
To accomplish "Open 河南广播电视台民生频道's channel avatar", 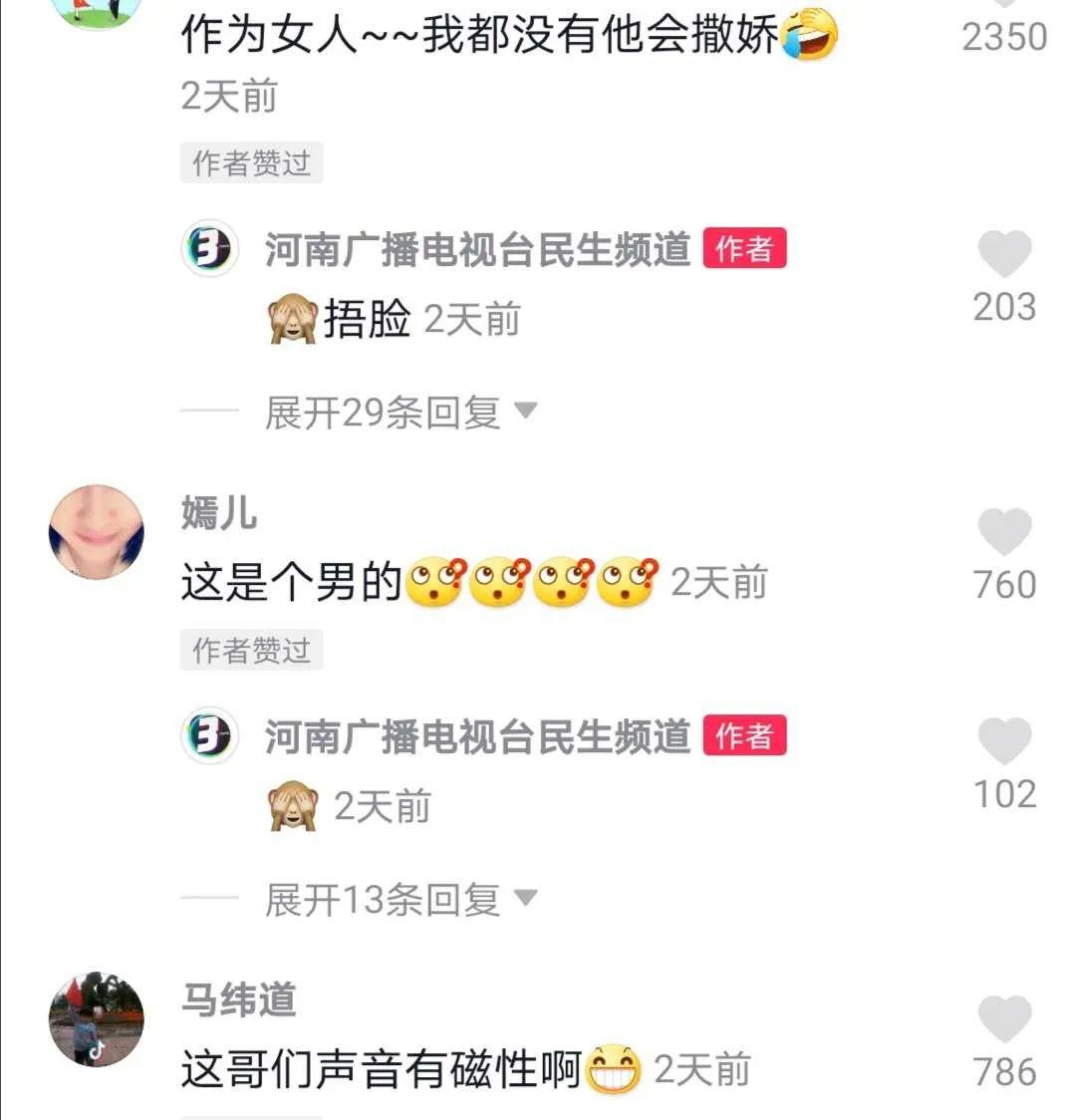I will [x=209, y=250].
